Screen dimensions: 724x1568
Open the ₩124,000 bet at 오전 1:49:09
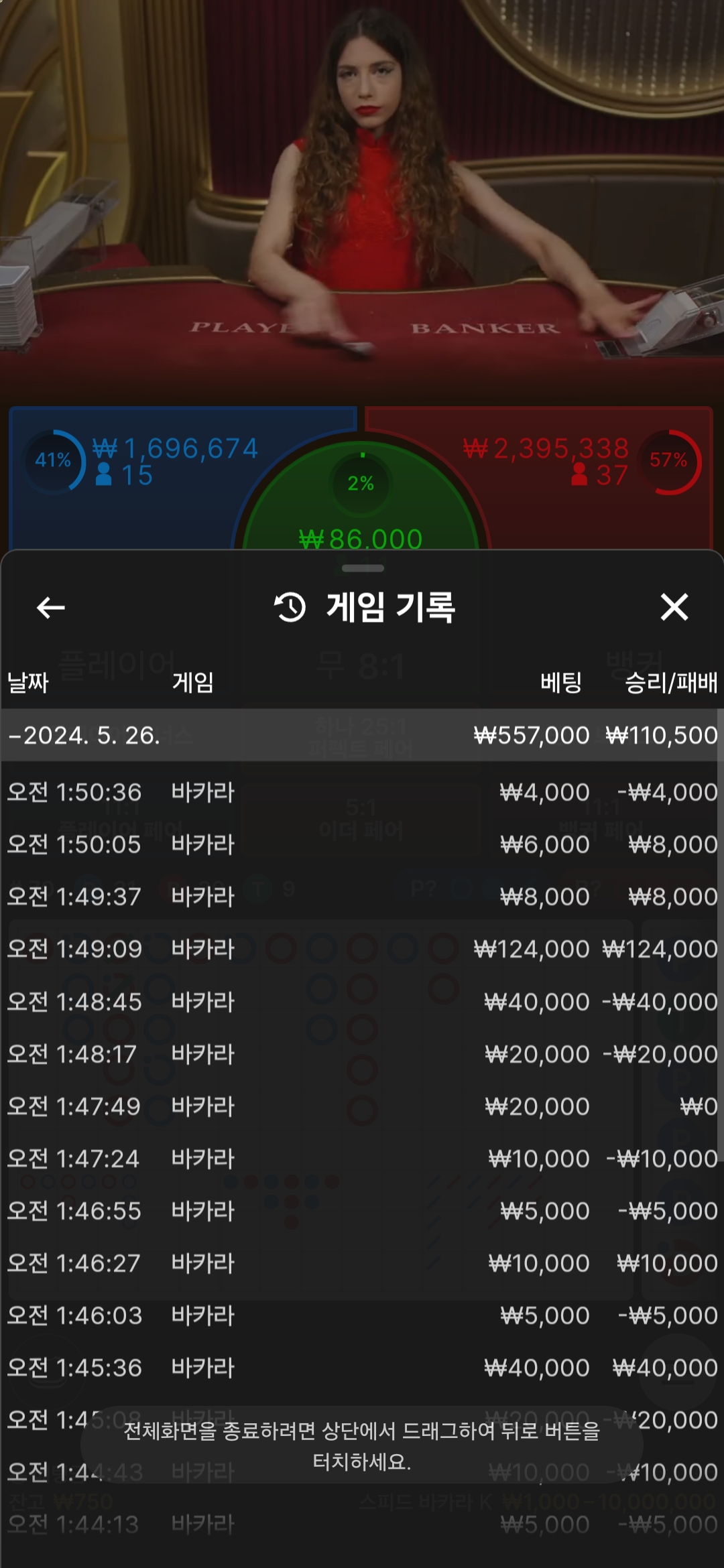(362, 949)
